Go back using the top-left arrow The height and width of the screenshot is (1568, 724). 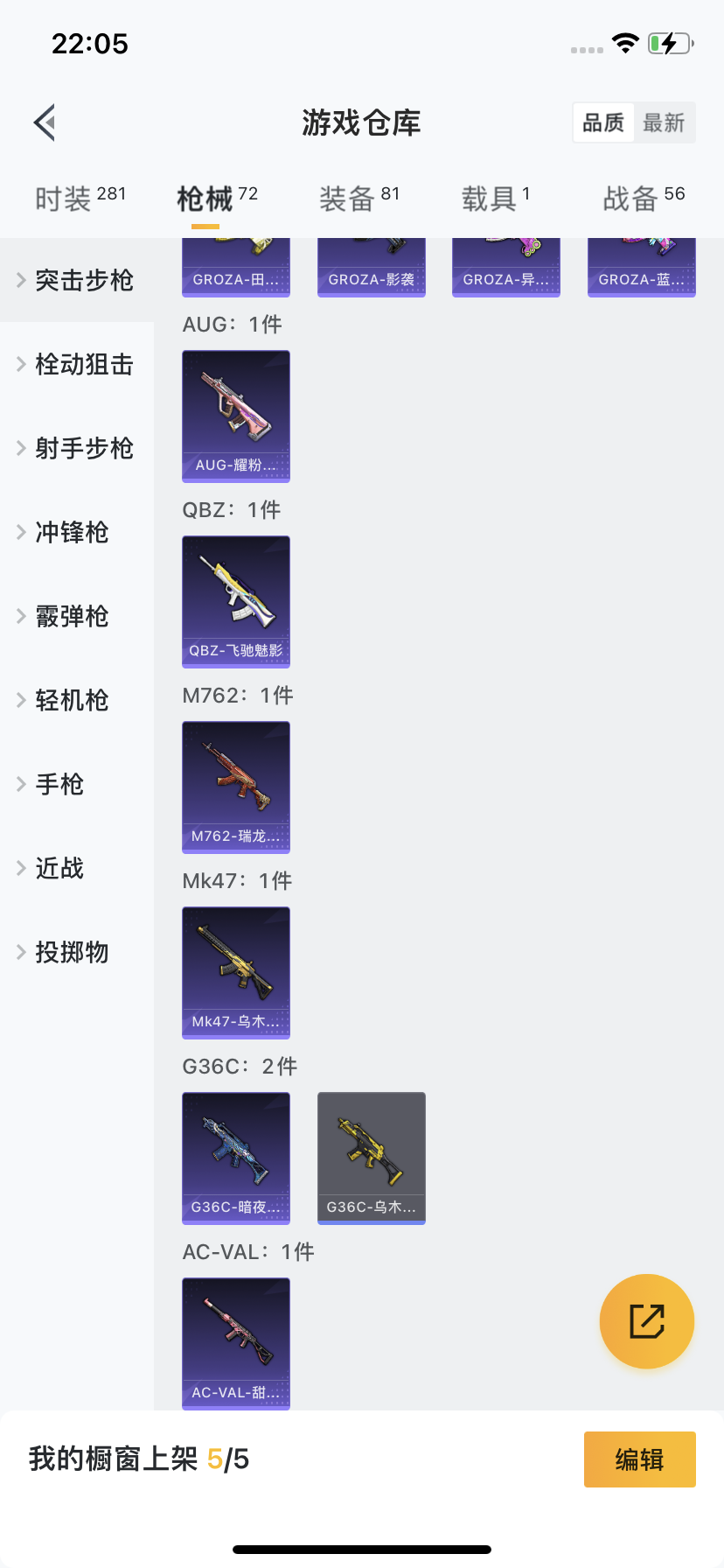[45, 122]
